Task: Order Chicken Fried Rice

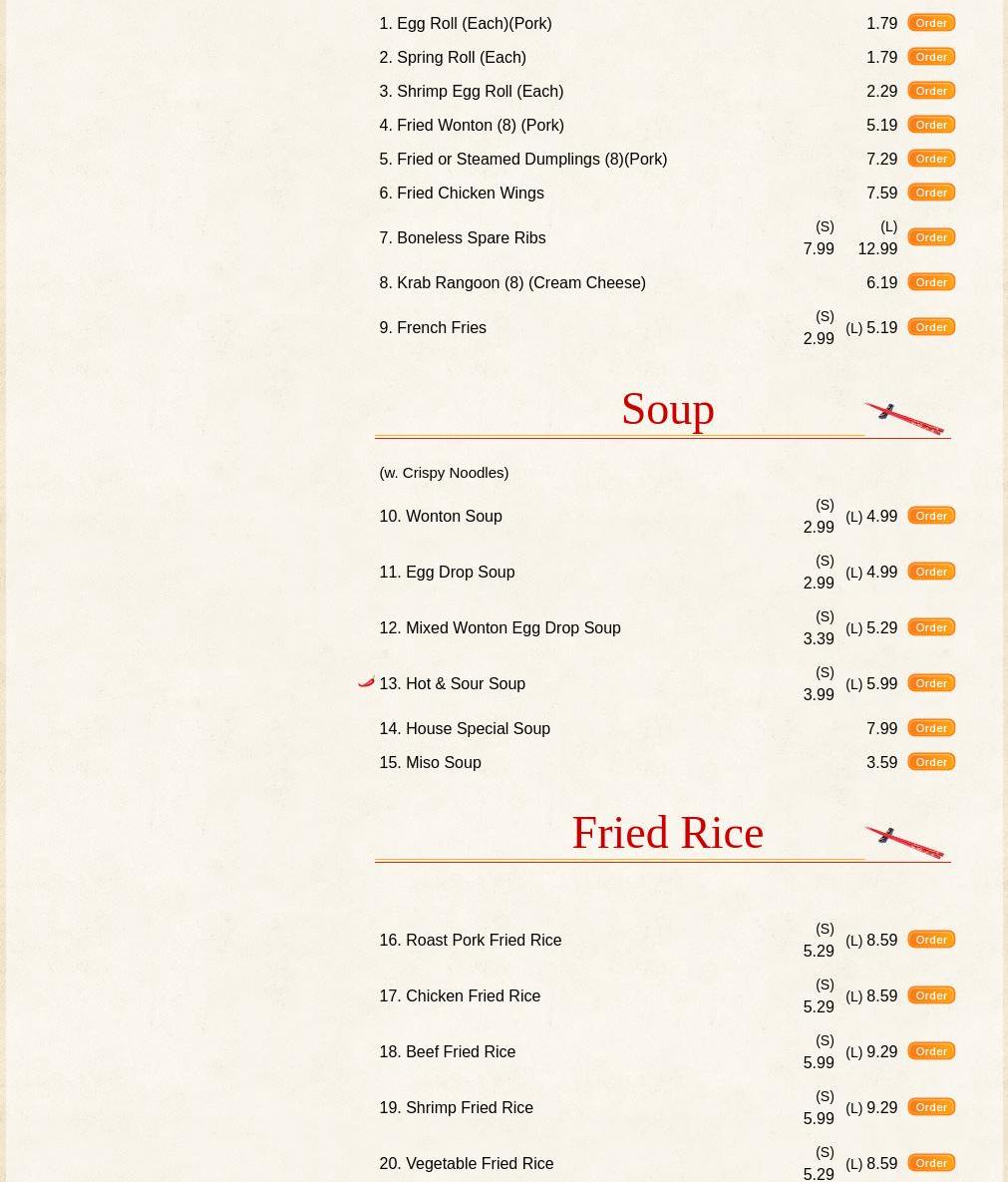Action: click(x=931, y=995)
